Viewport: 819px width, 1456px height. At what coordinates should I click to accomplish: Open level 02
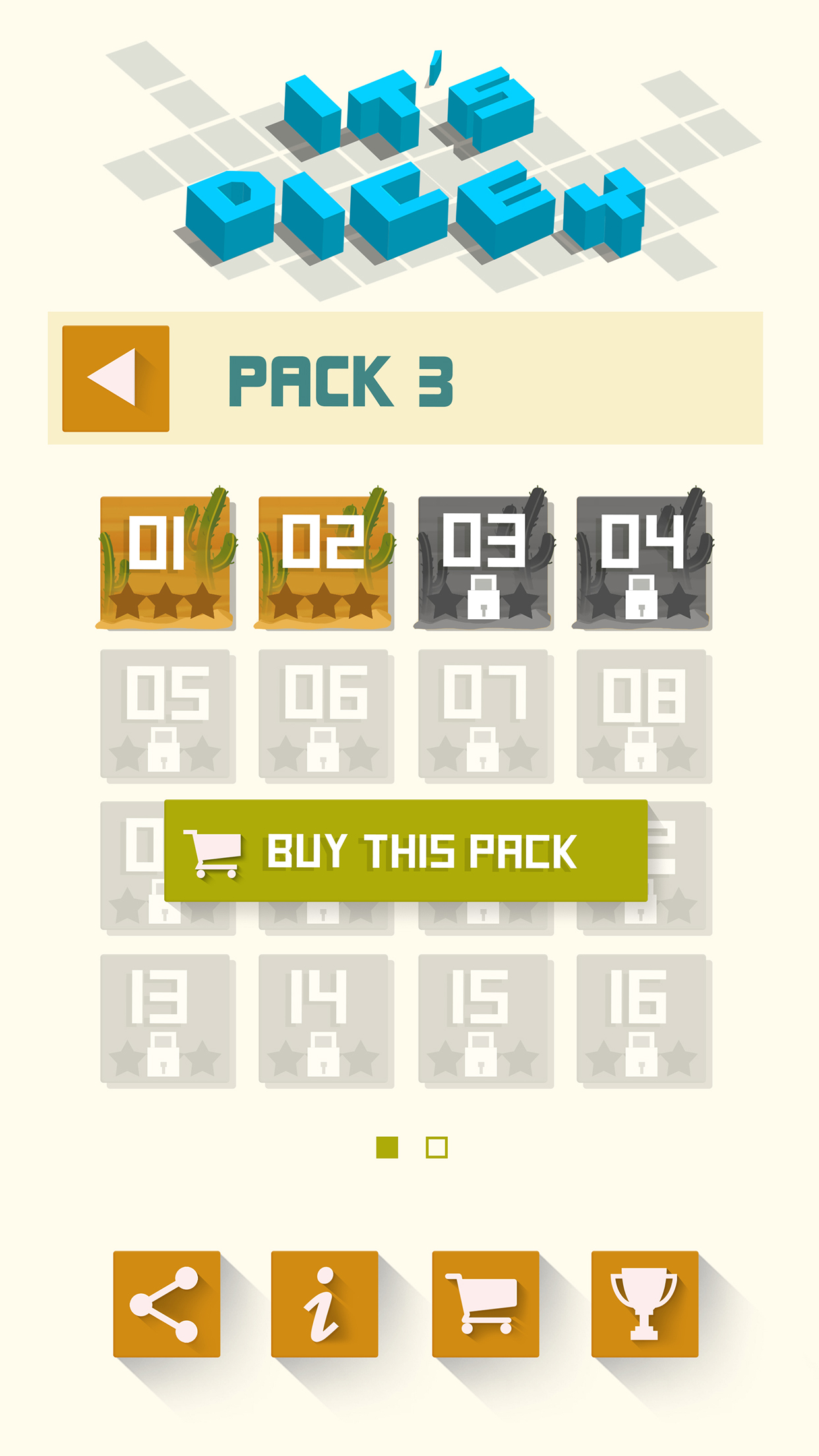click(324, 562)
